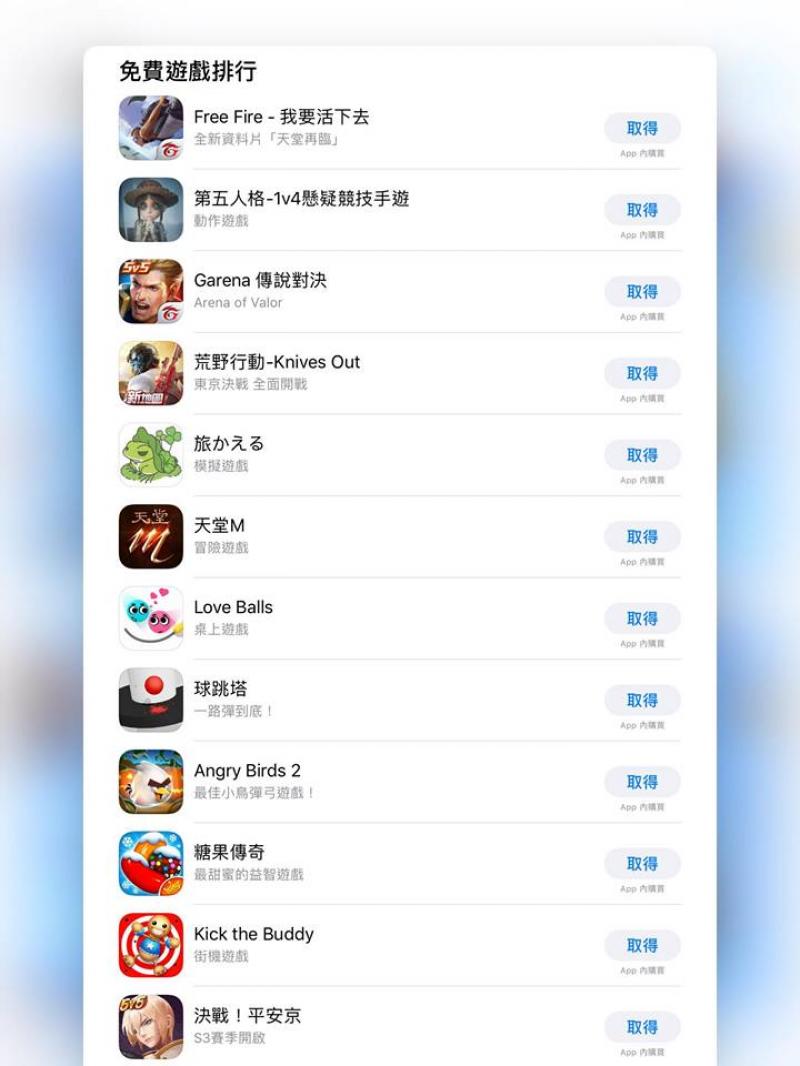This screenshot has width=800, height=1066.
Task: Get the 天堂M game
Action: (x=642, y=537)
